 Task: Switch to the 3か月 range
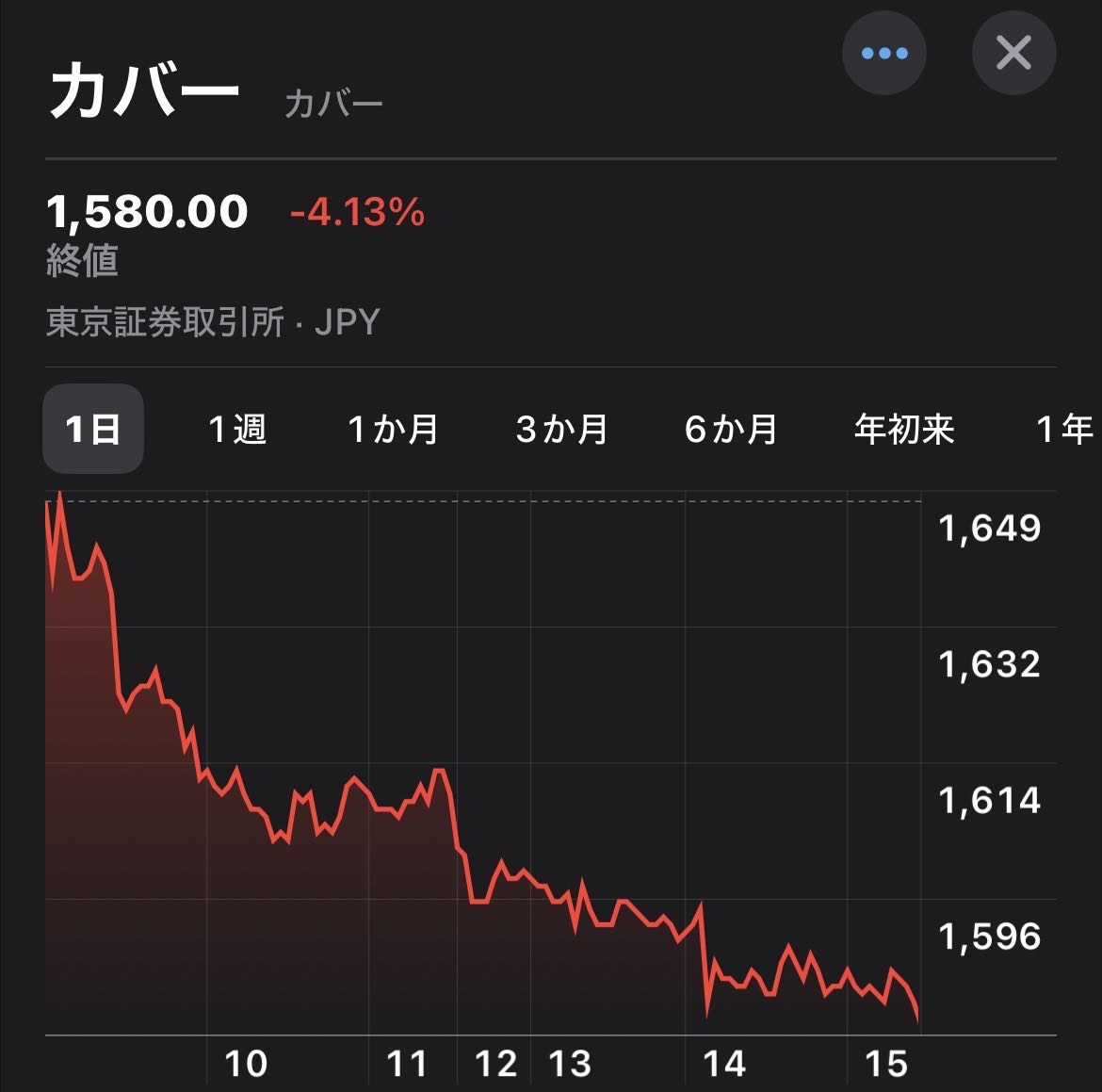click(561, 430)
